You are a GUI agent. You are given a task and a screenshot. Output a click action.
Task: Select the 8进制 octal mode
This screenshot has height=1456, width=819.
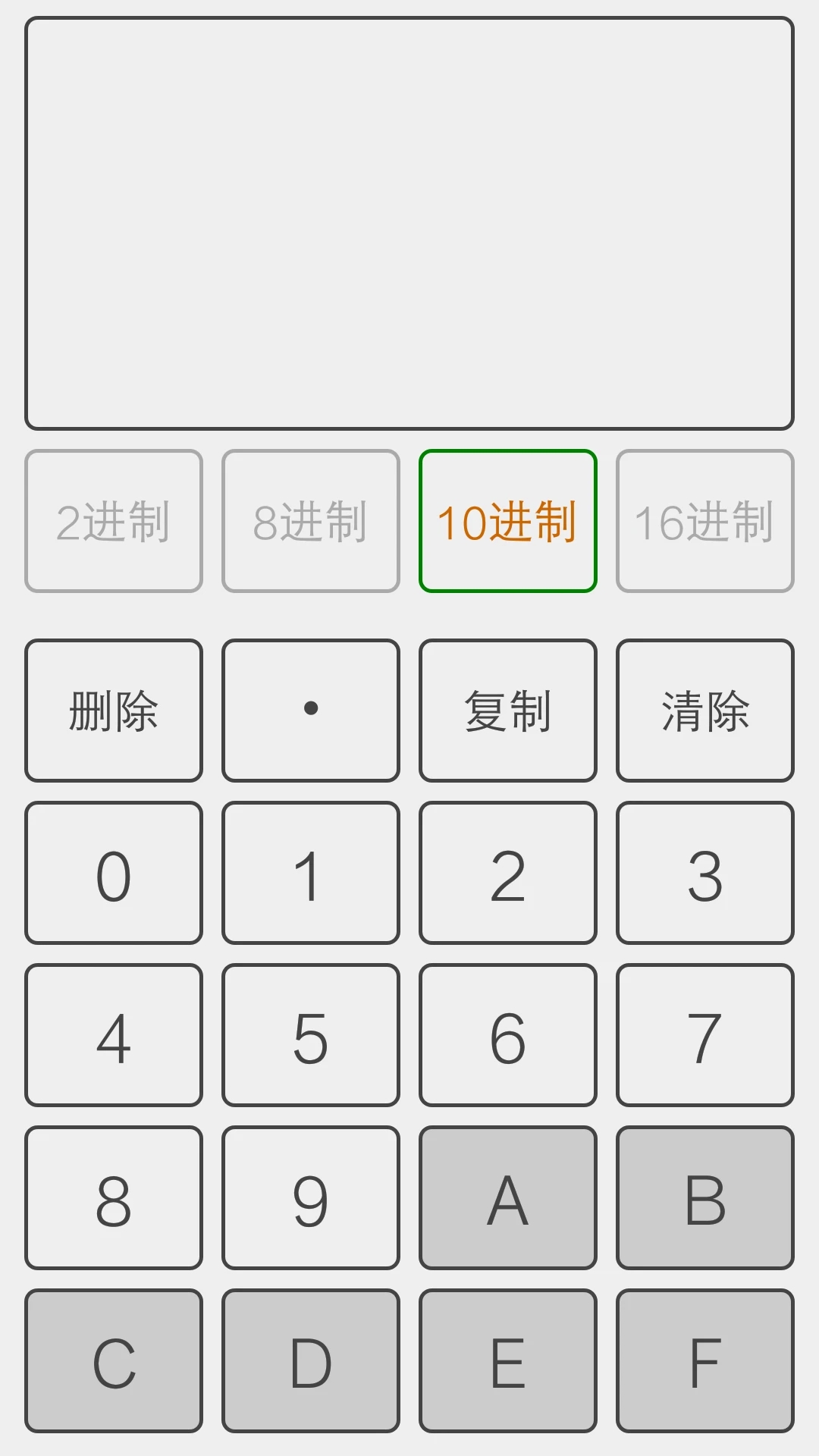click(311, 521)
